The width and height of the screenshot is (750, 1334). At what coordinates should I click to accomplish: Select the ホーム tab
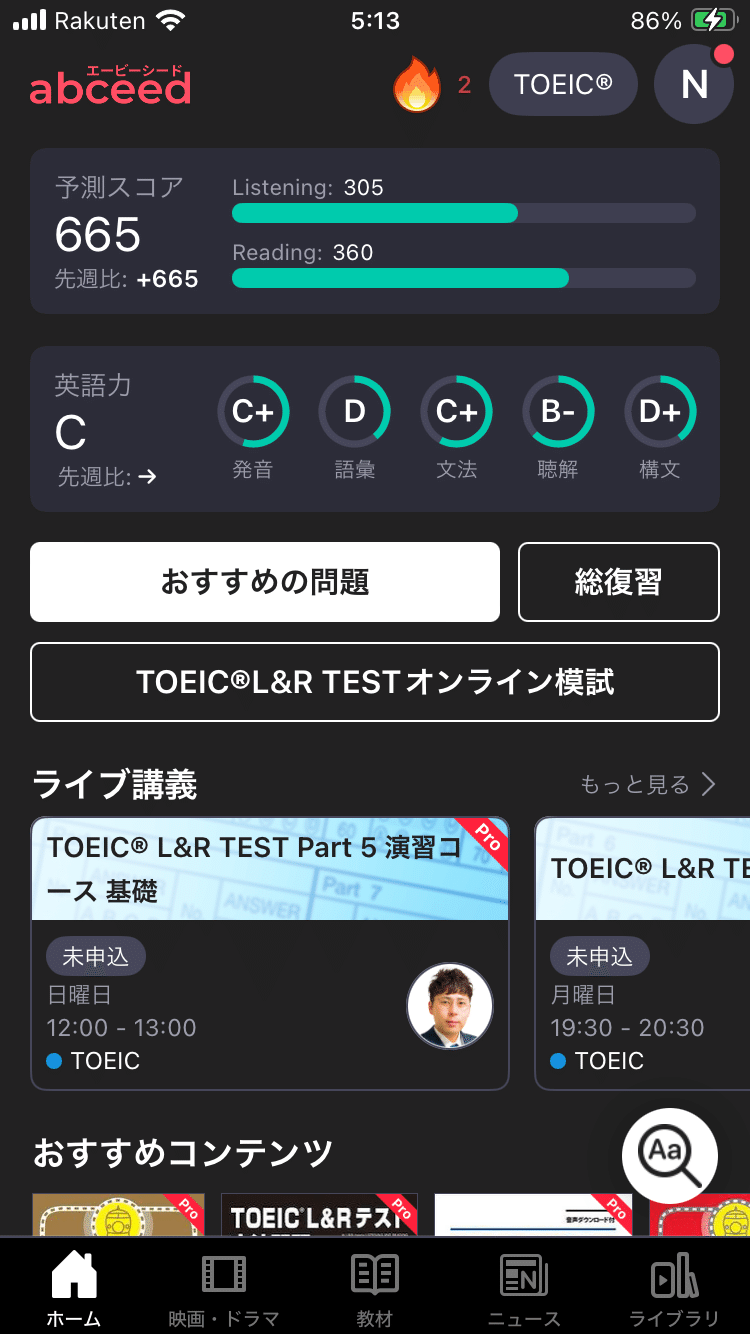pos(74,1290)
